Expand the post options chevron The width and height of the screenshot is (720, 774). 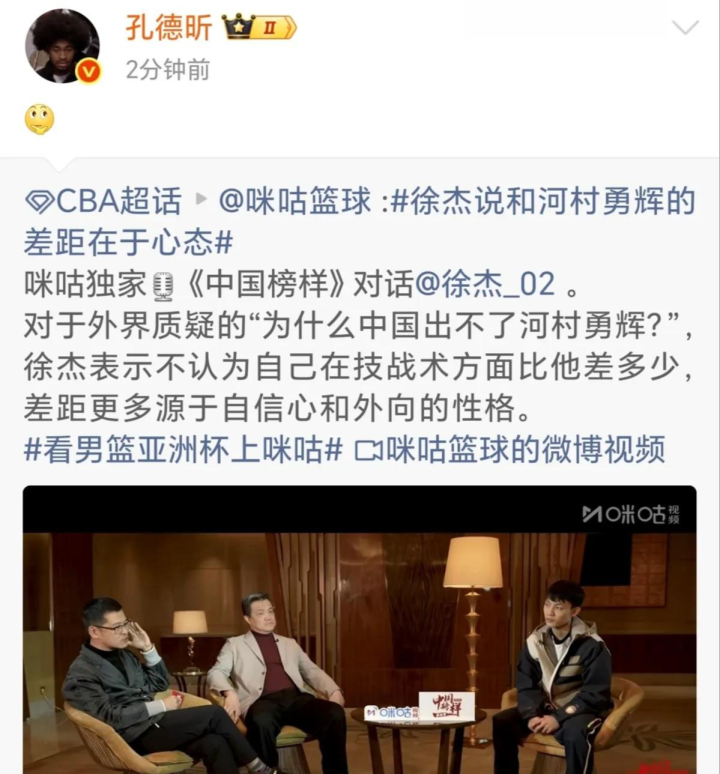[x=685, y=28]
